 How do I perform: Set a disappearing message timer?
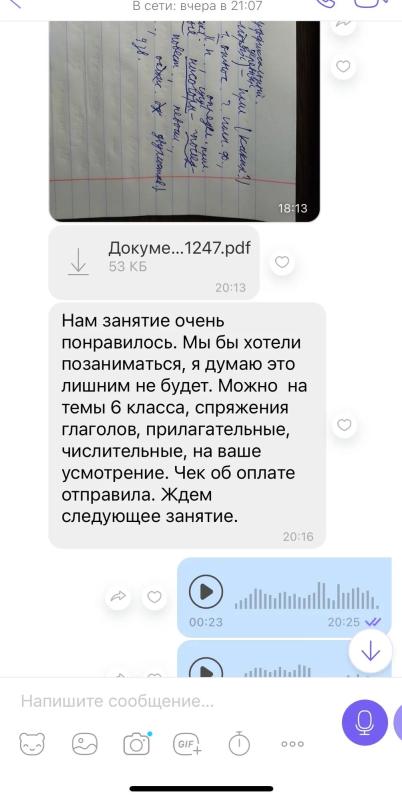[239, 743]
